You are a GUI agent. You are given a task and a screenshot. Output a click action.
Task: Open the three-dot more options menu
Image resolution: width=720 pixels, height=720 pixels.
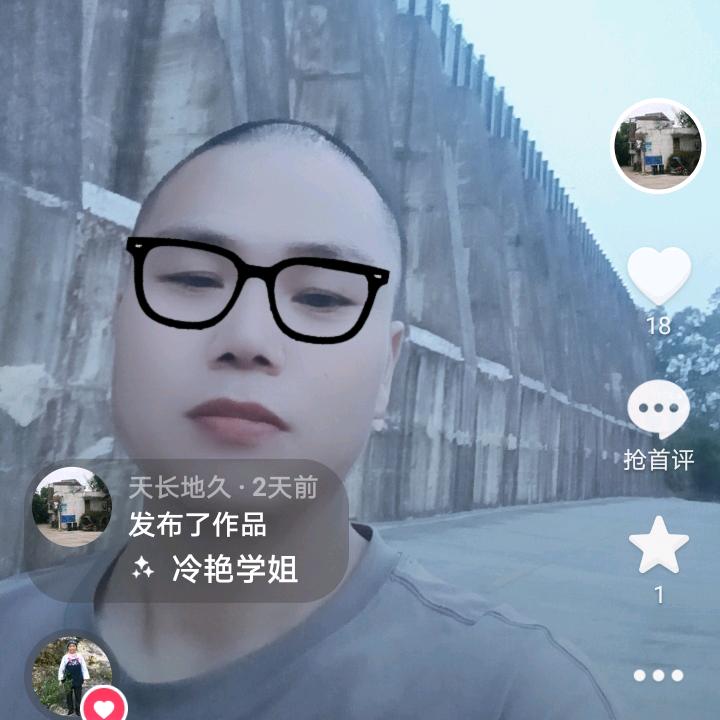click(x=658, y=675)
